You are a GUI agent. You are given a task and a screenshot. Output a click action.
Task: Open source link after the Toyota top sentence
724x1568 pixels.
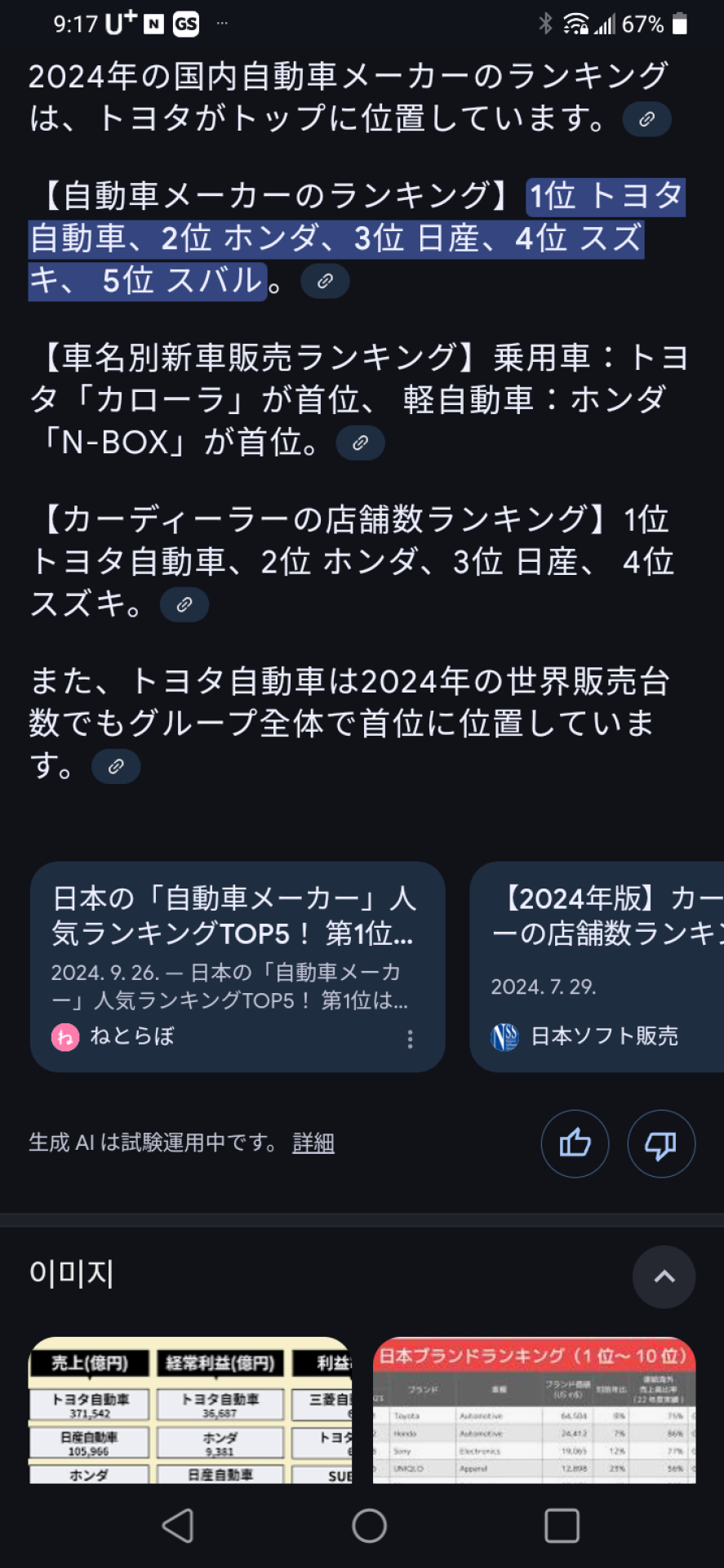pos(646,119)
